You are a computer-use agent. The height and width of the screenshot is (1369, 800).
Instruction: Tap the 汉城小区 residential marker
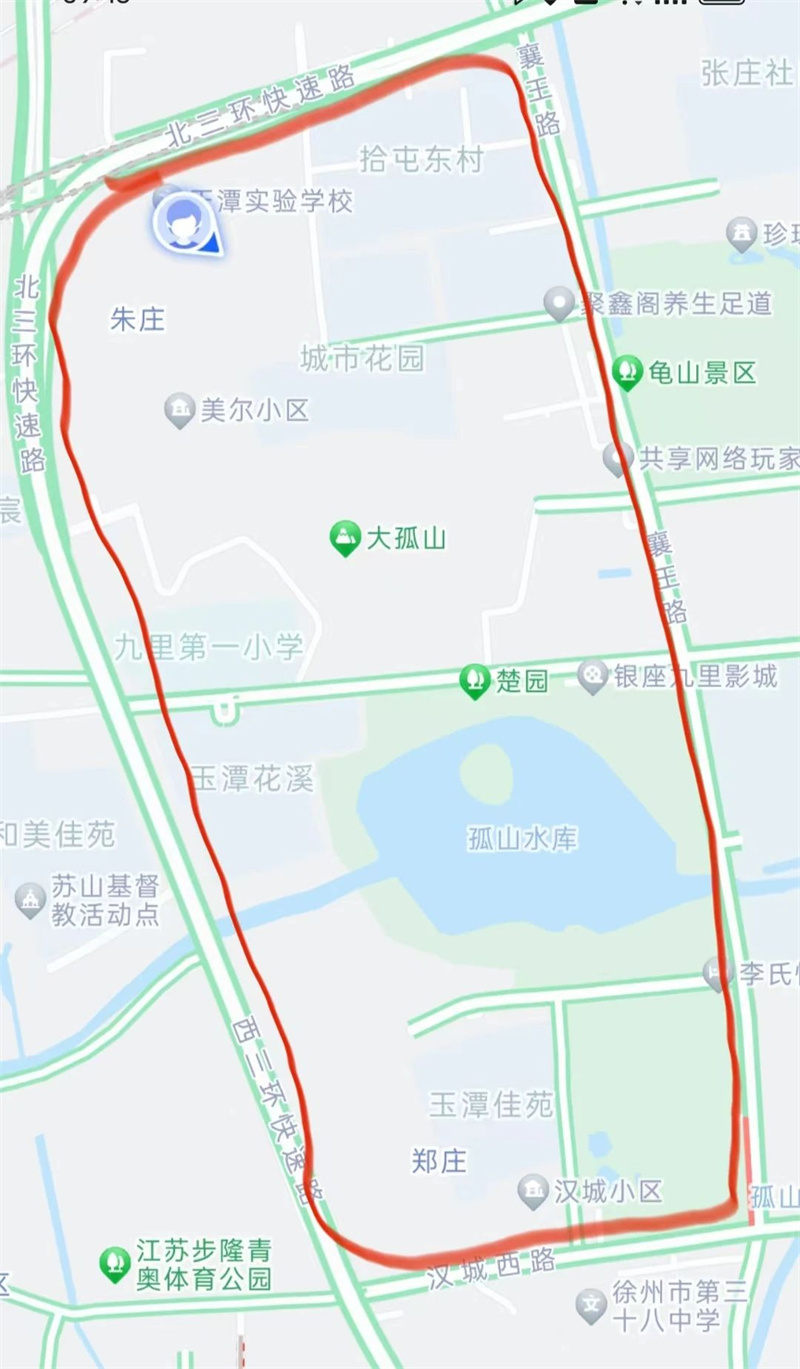pos(532,1190)
